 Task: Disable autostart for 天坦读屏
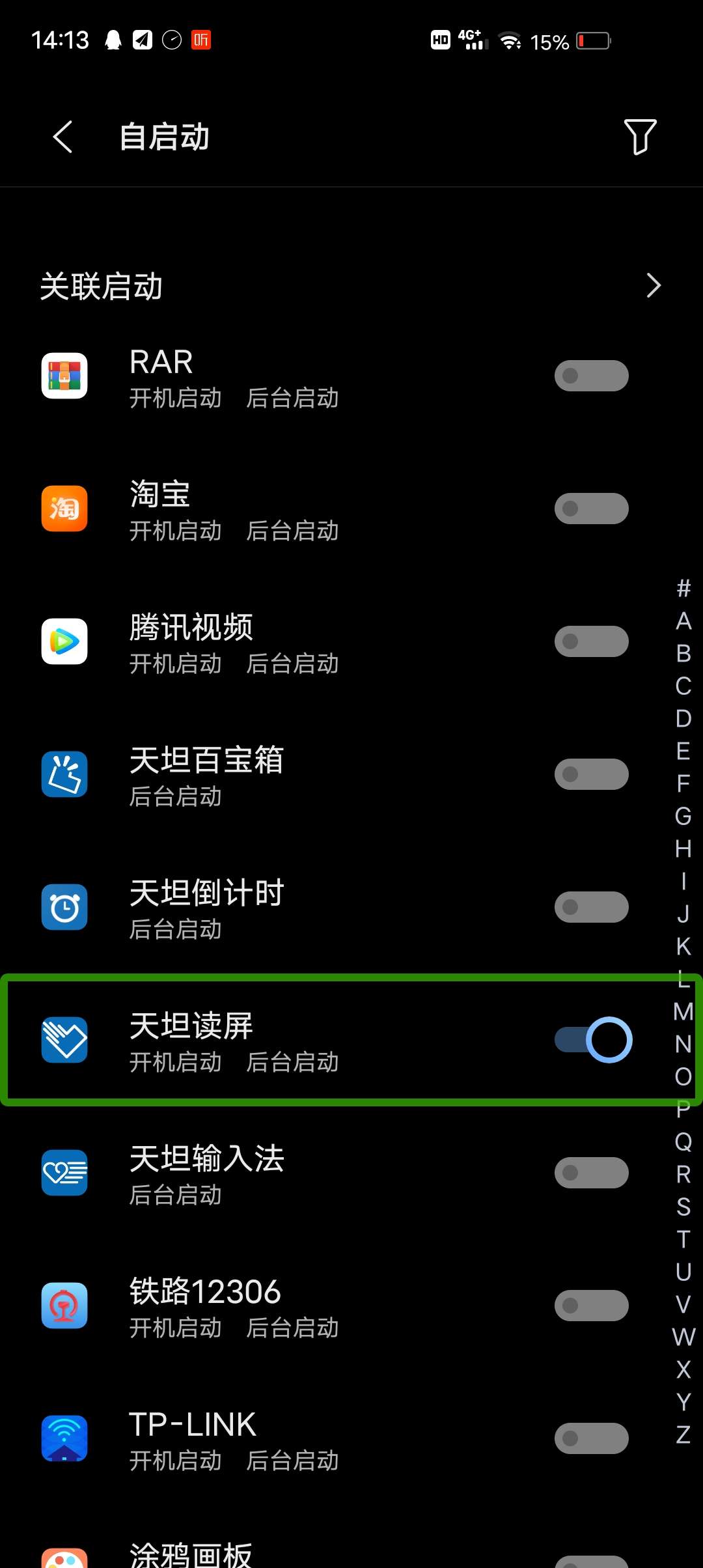point(591,1039)
